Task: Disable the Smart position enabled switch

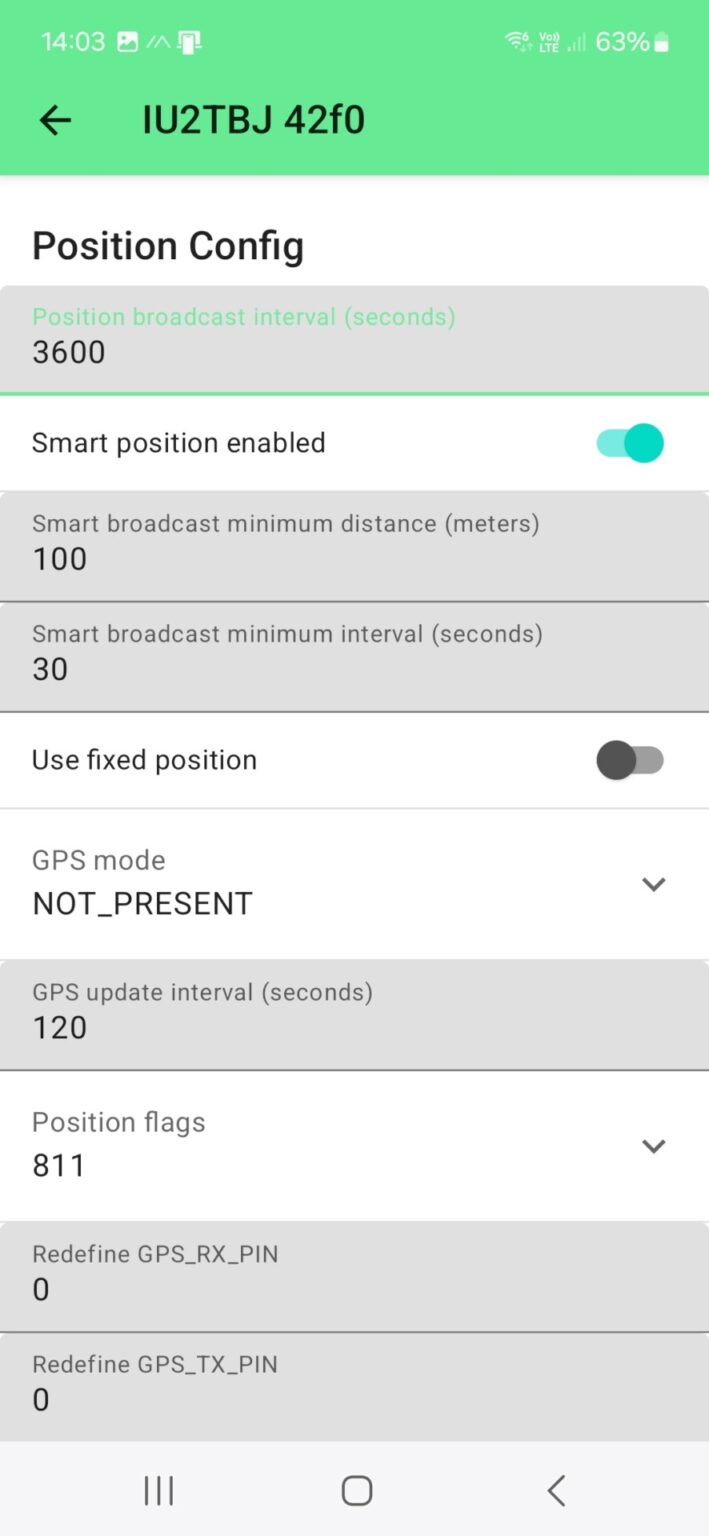Action: tap(630, 443)
